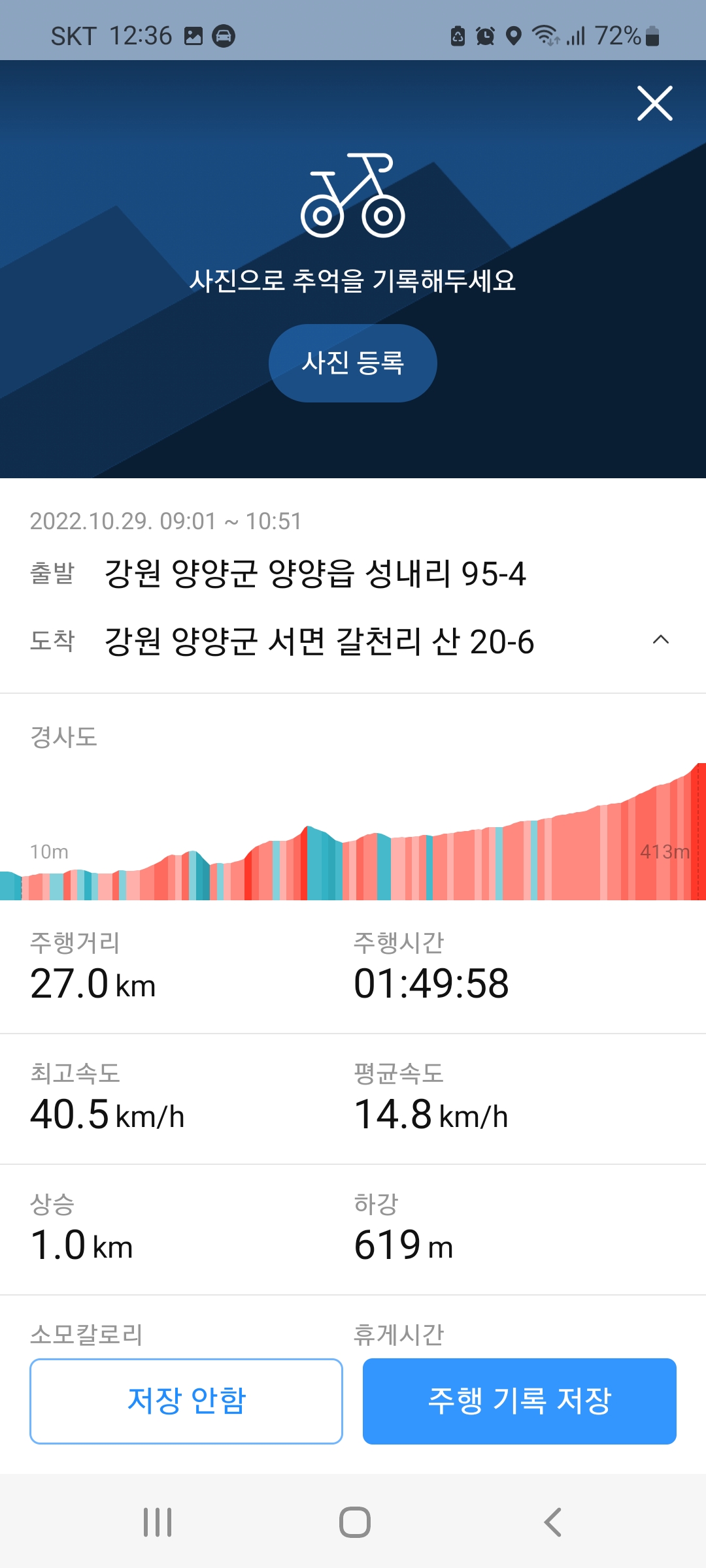
Task: Save the ride with 주행 기록 저장
Action: point(520,1401)
